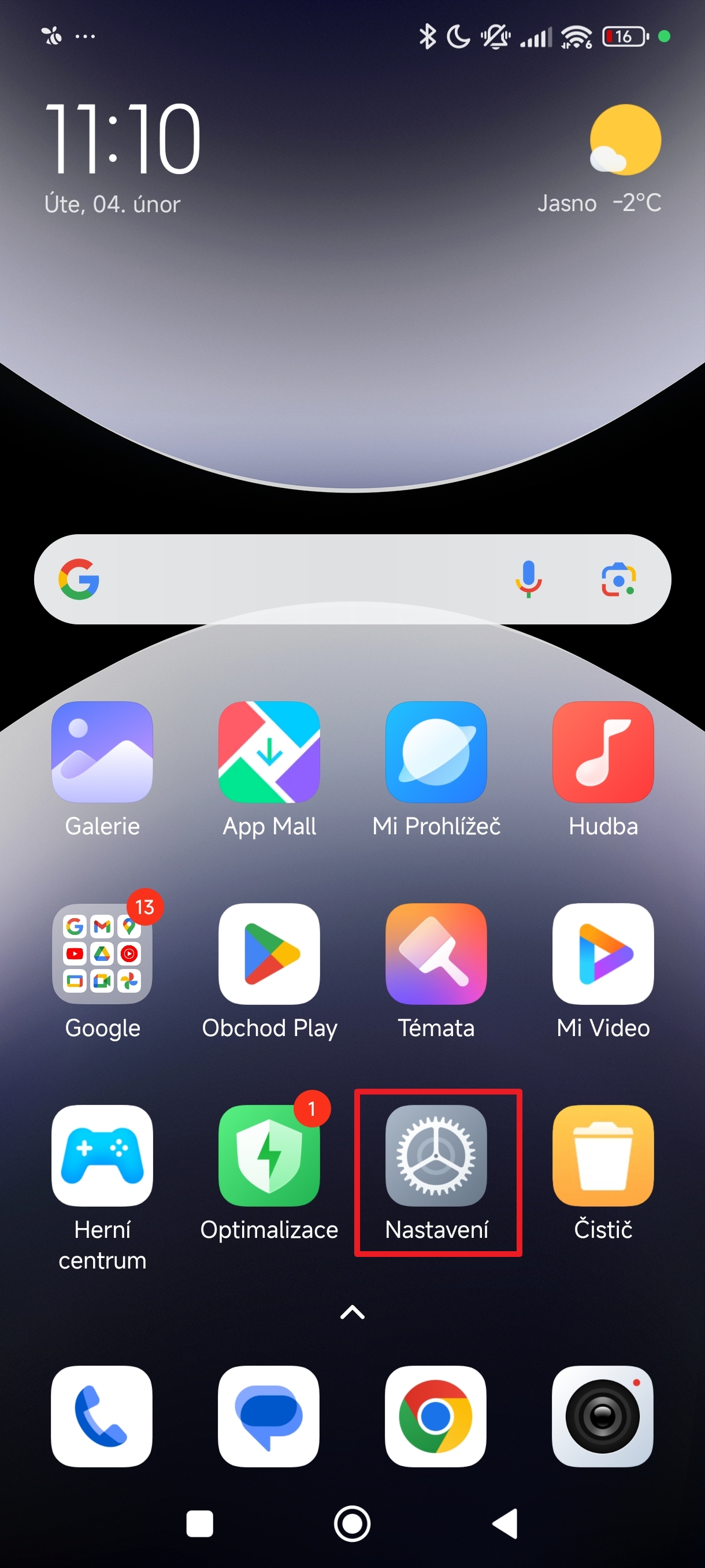
Task: Open Google Lens camera search
Action: tap(618, 579)
